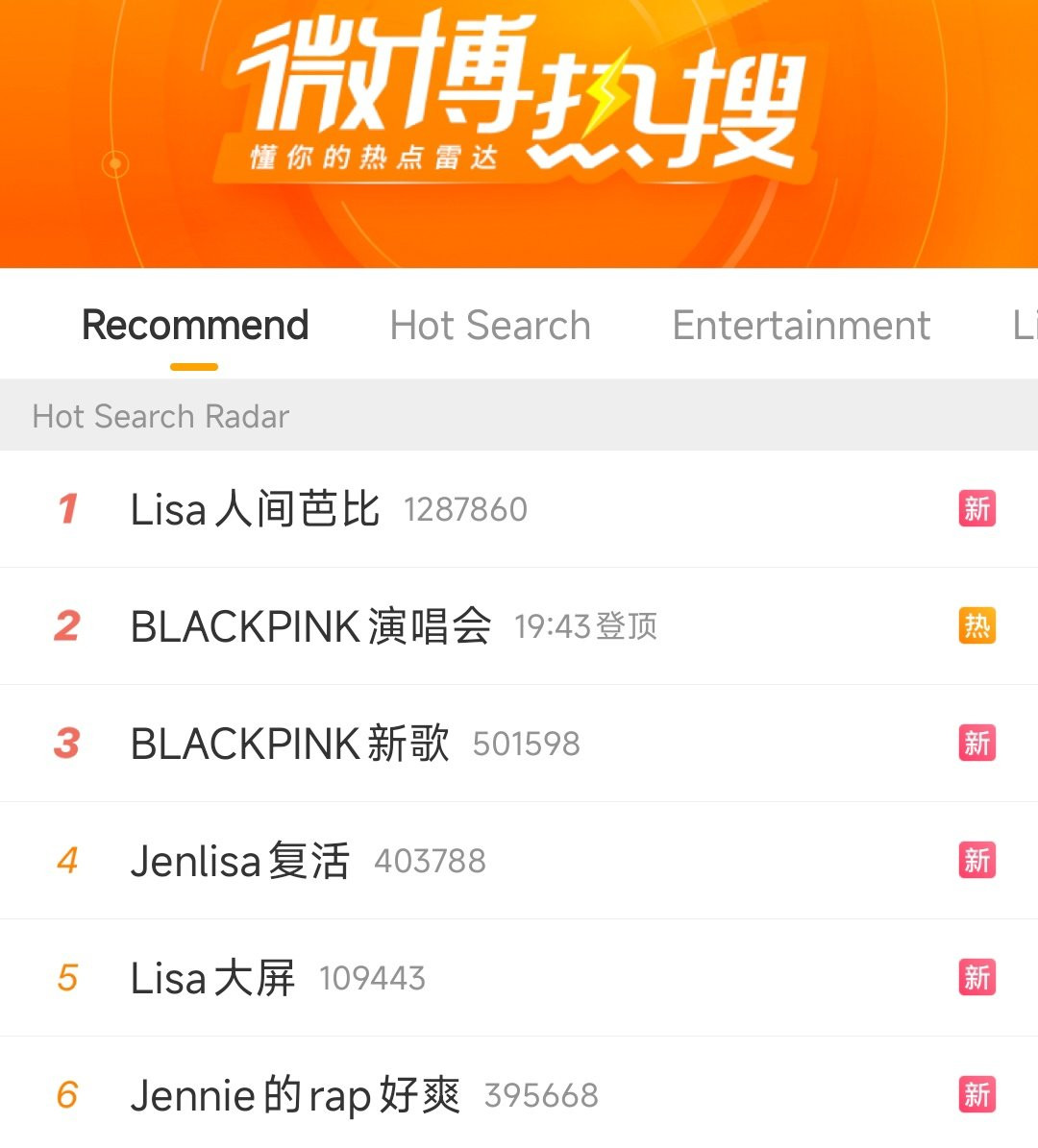View the BLACKPINK新歌 hot search

click(290, 744)
